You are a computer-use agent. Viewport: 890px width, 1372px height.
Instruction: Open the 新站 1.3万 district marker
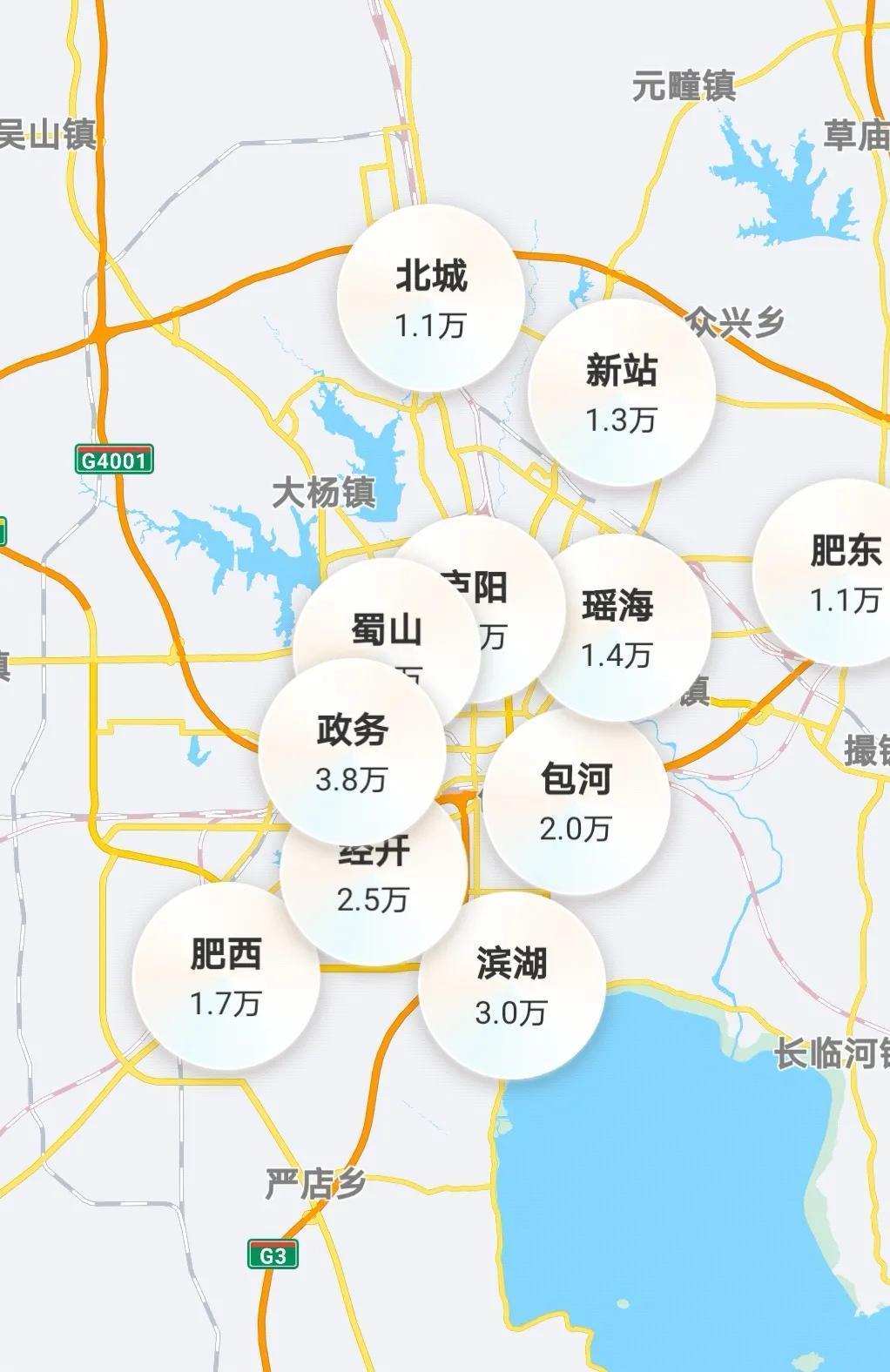(x=621, y=393)
